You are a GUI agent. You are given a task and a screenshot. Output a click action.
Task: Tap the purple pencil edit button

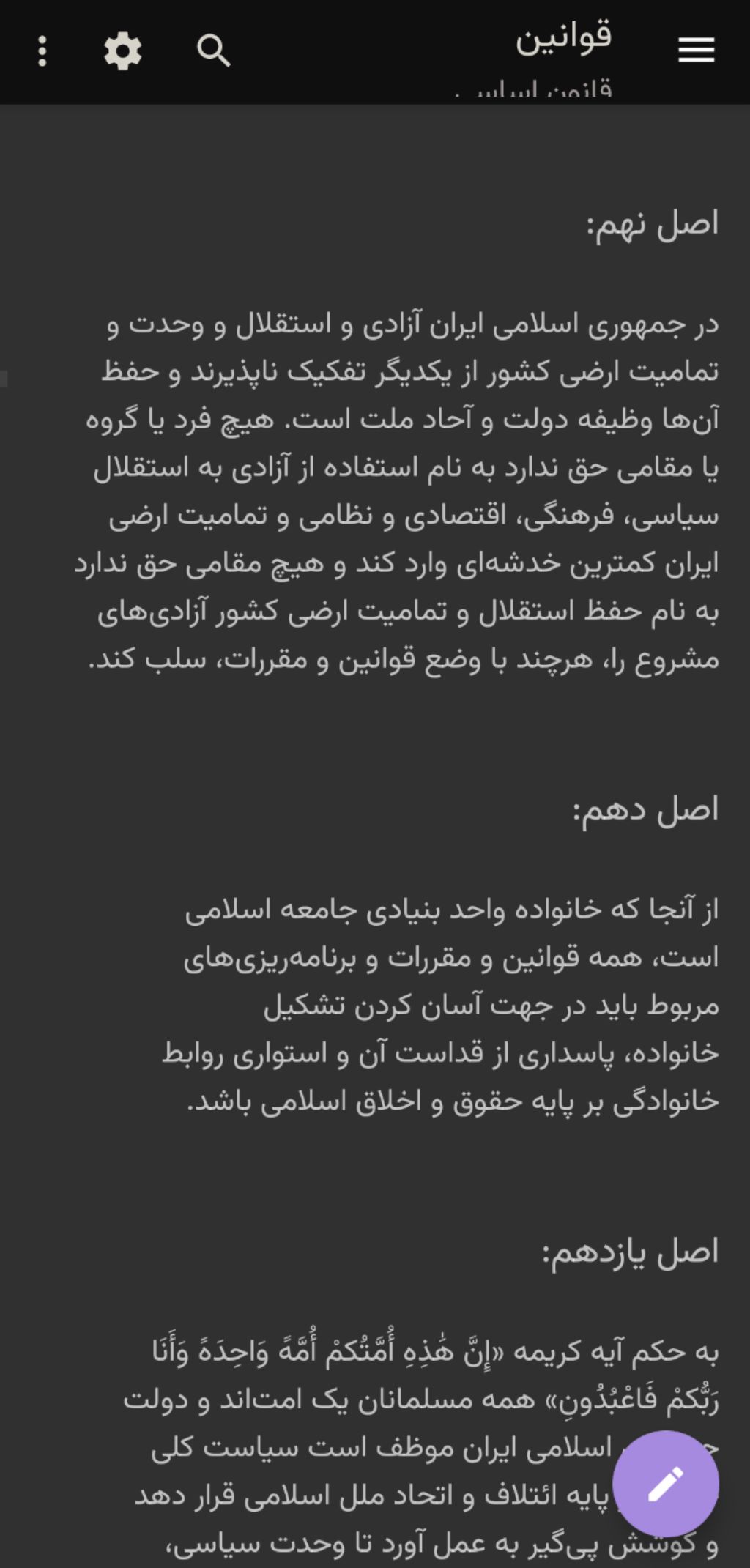click(x=665, y=1484)
